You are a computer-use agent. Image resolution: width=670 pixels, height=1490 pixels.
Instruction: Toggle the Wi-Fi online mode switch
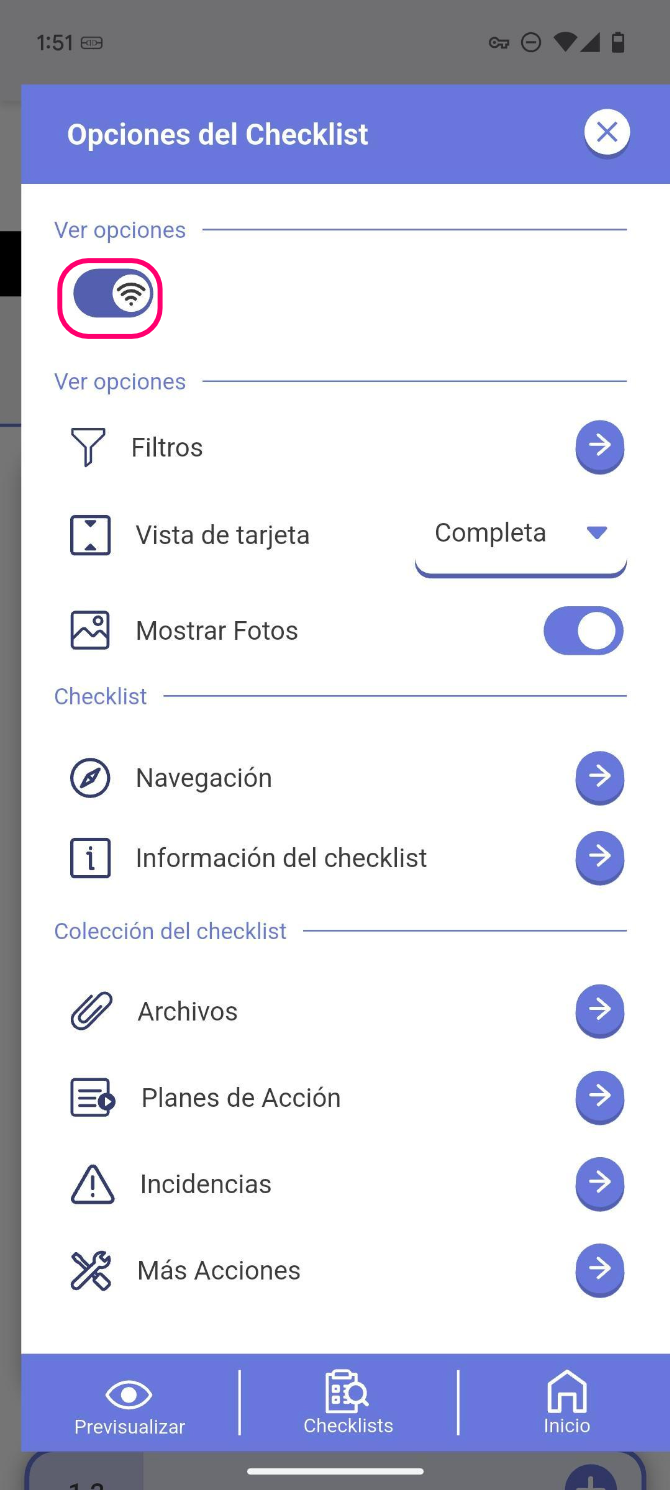click(x=111, y=295)
